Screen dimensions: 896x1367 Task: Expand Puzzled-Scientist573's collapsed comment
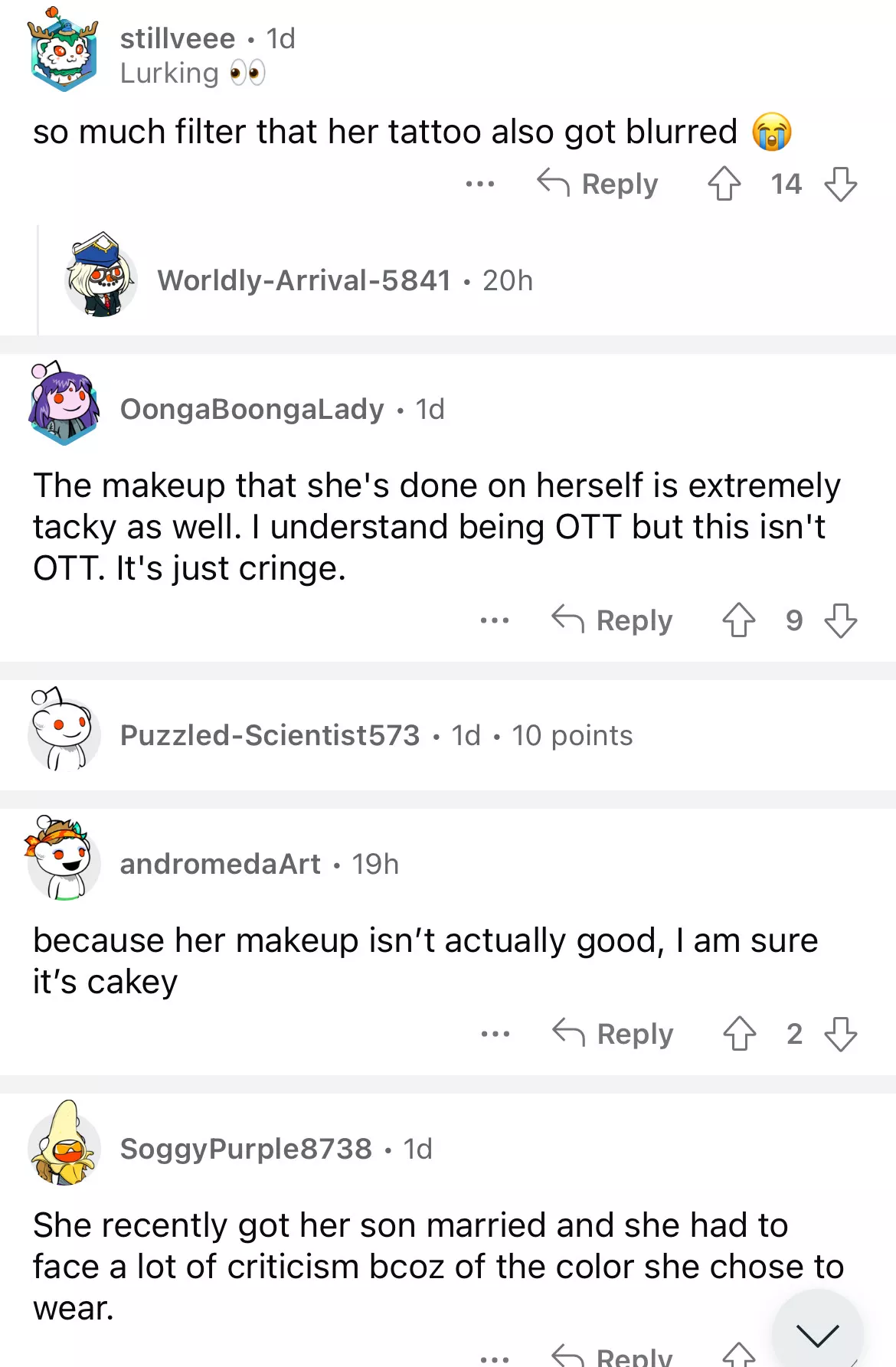(x=375, y=735)
